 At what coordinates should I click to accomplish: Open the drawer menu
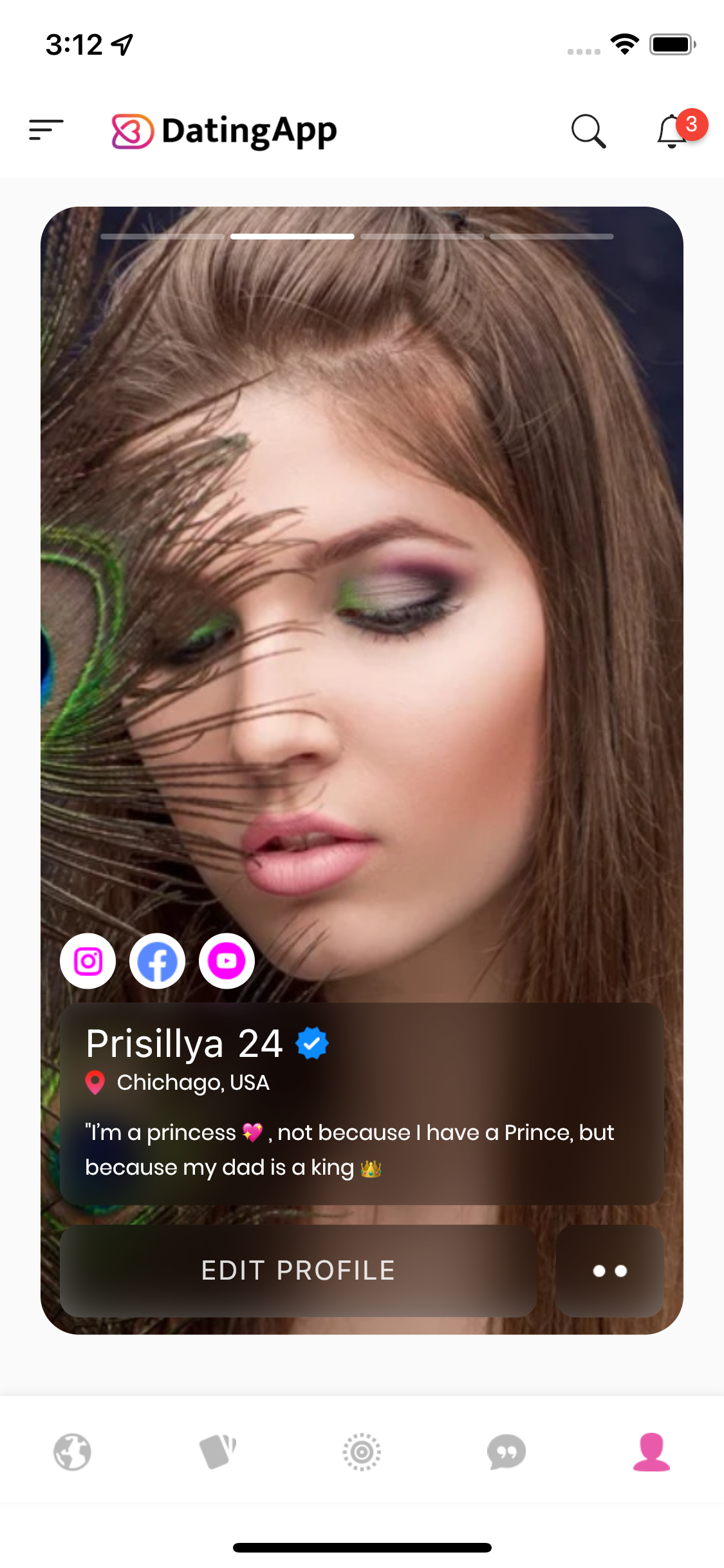click(46, 130)
